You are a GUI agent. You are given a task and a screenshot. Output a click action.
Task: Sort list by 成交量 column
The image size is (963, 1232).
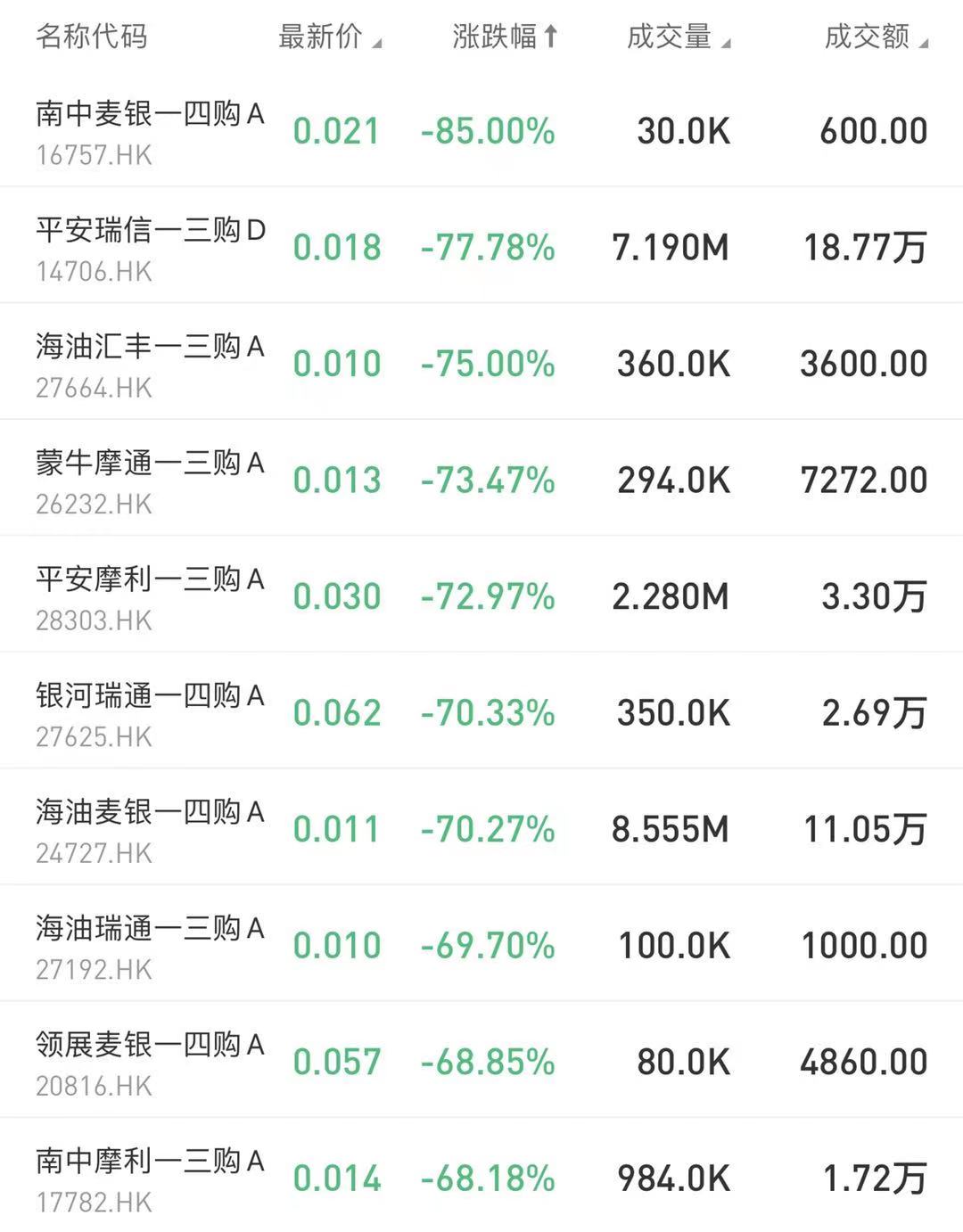pos(678,37)
